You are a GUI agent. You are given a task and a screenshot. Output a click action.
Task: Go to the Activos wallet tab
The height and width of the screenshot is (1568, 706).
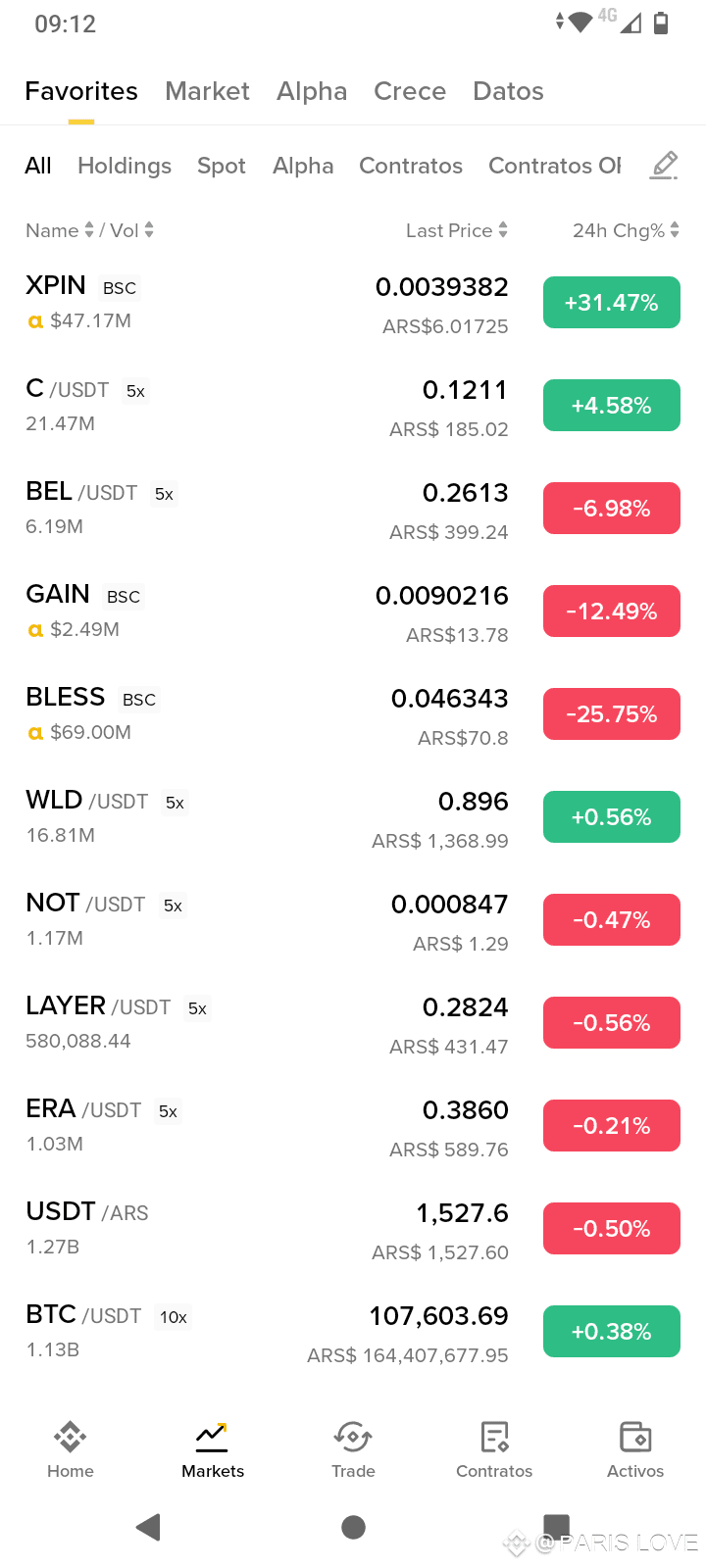point(635,1448)
